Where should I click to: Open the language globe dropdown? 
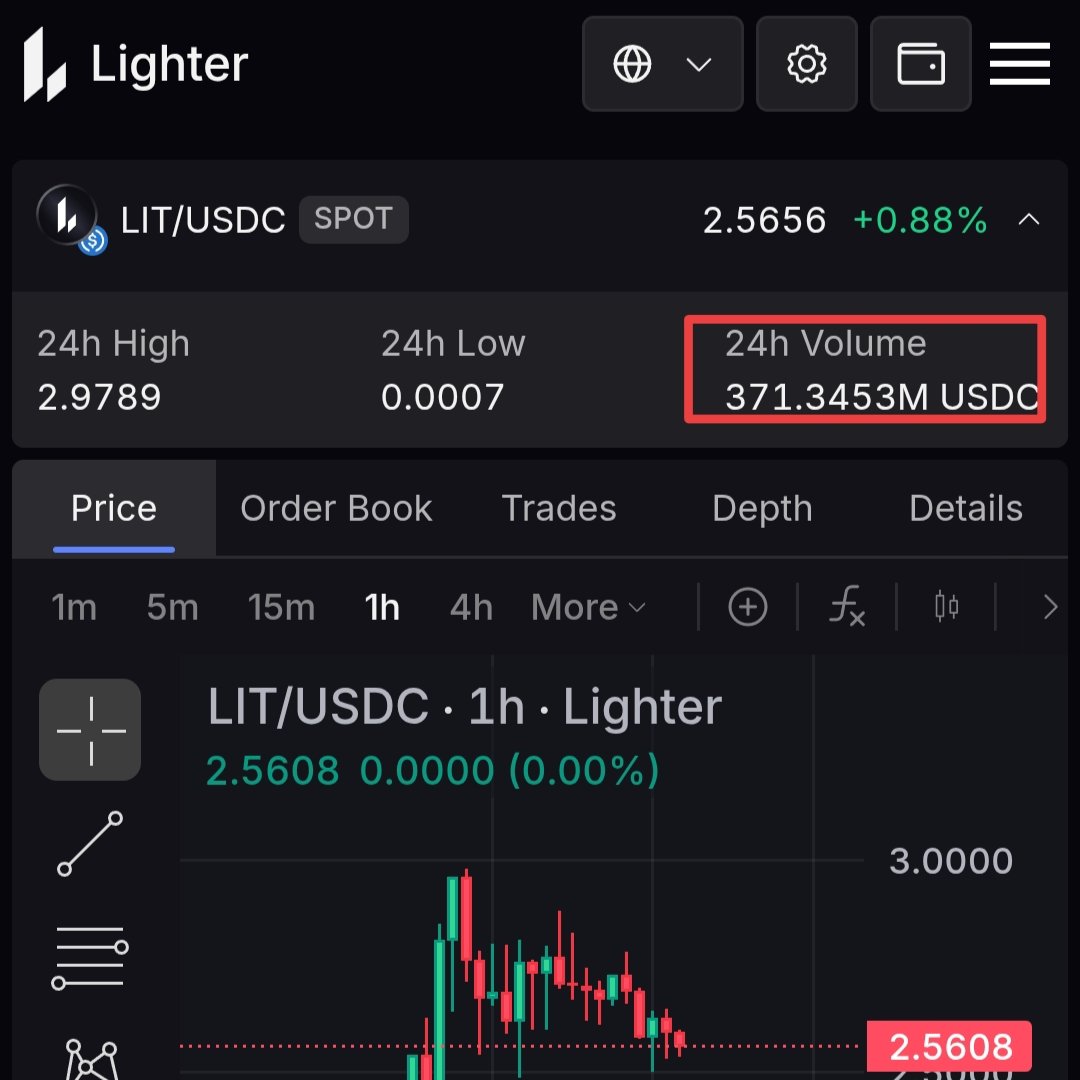662,65
